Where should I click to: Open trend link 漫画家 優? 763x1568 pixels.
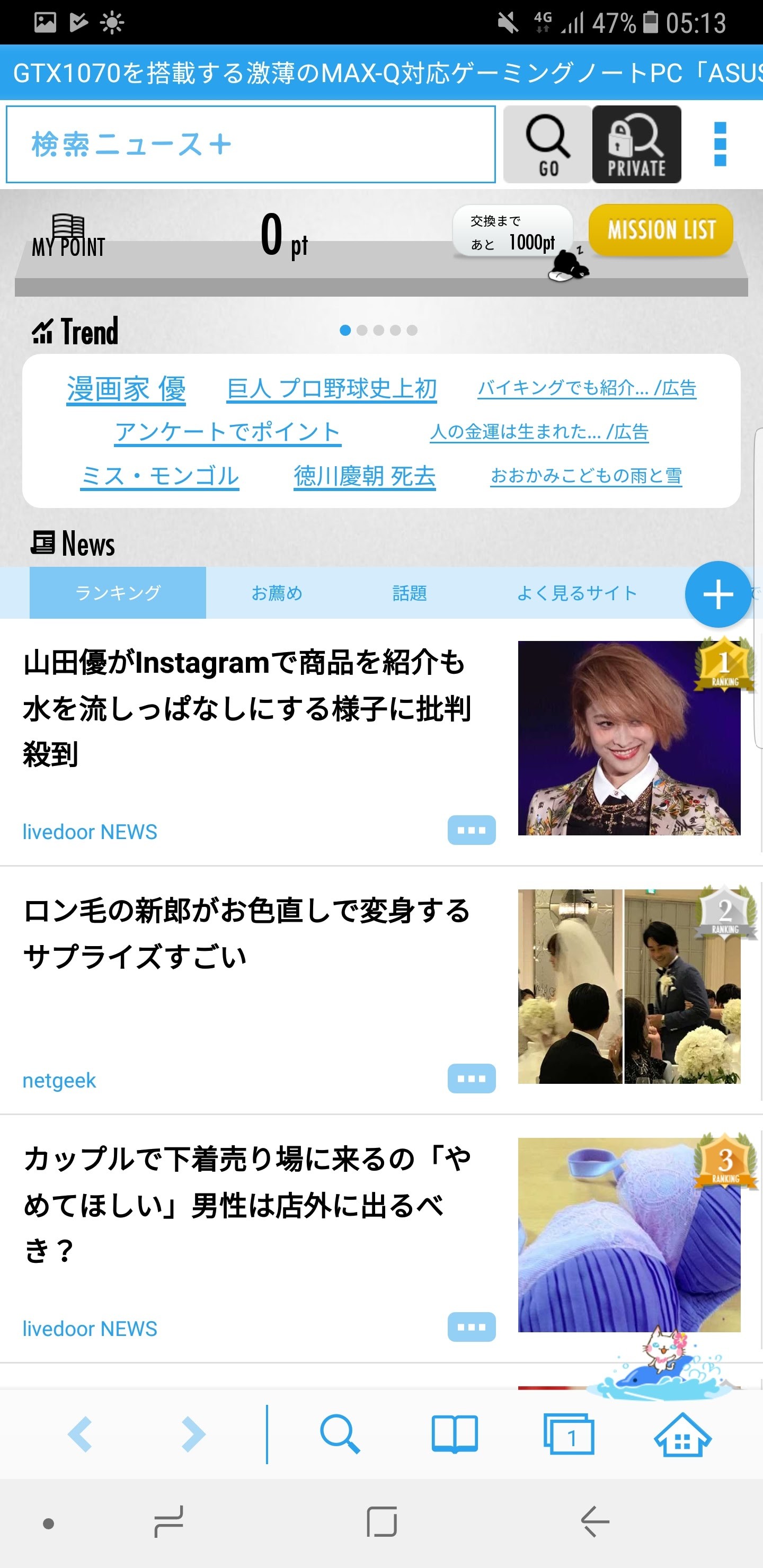tap(126, 389)
